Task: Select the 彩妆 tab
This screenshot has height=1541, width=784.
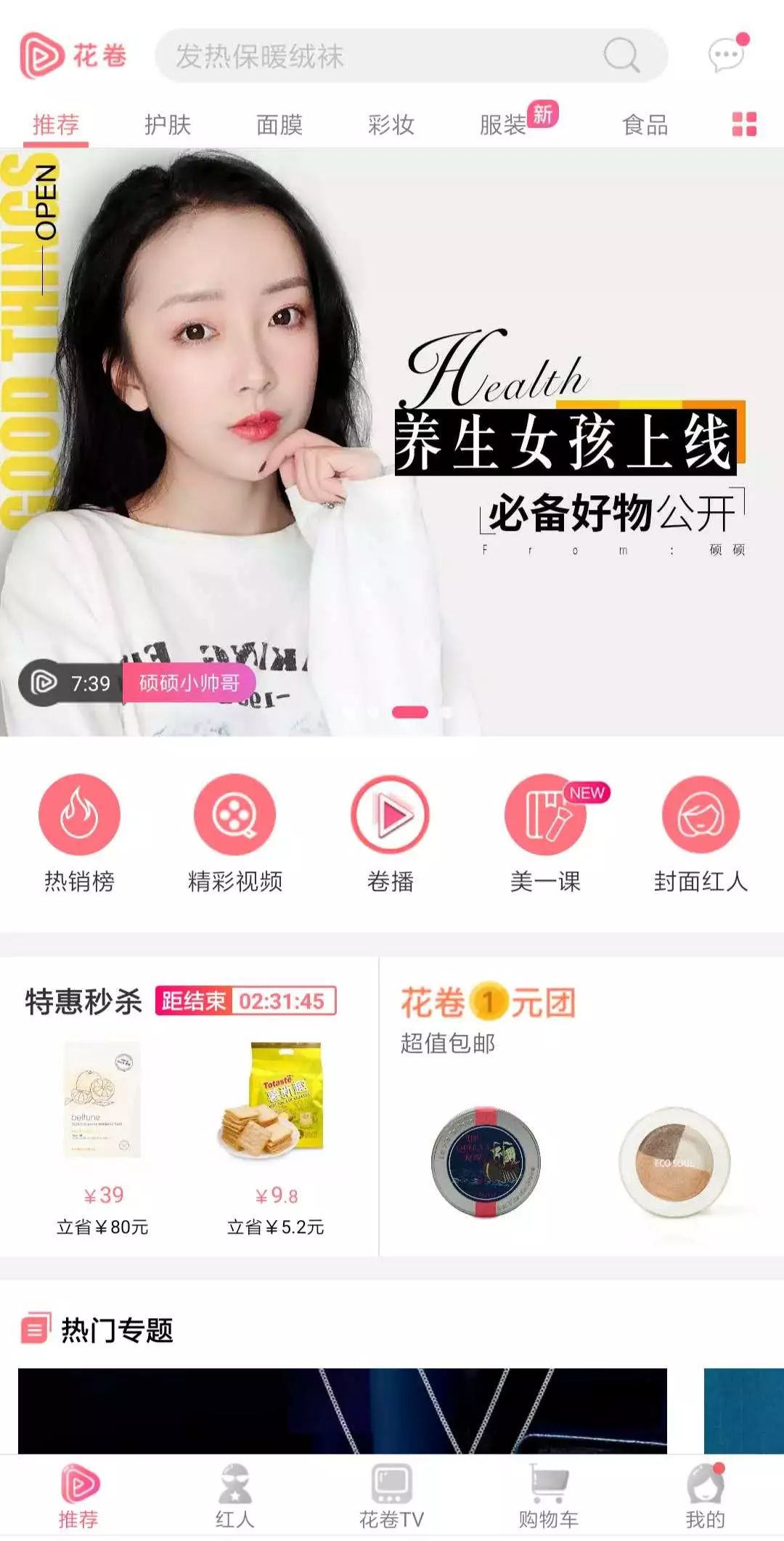Action: click(391, 125)
